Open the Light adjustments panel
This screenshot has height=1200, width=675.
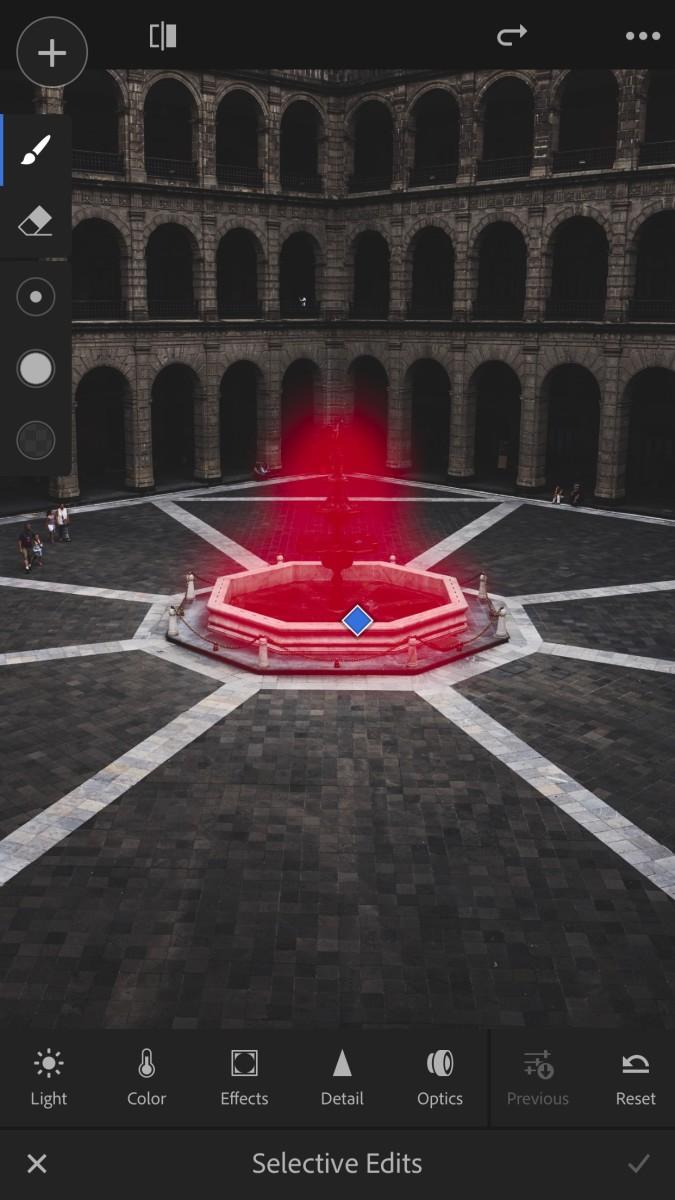(x=48, y=1077)
